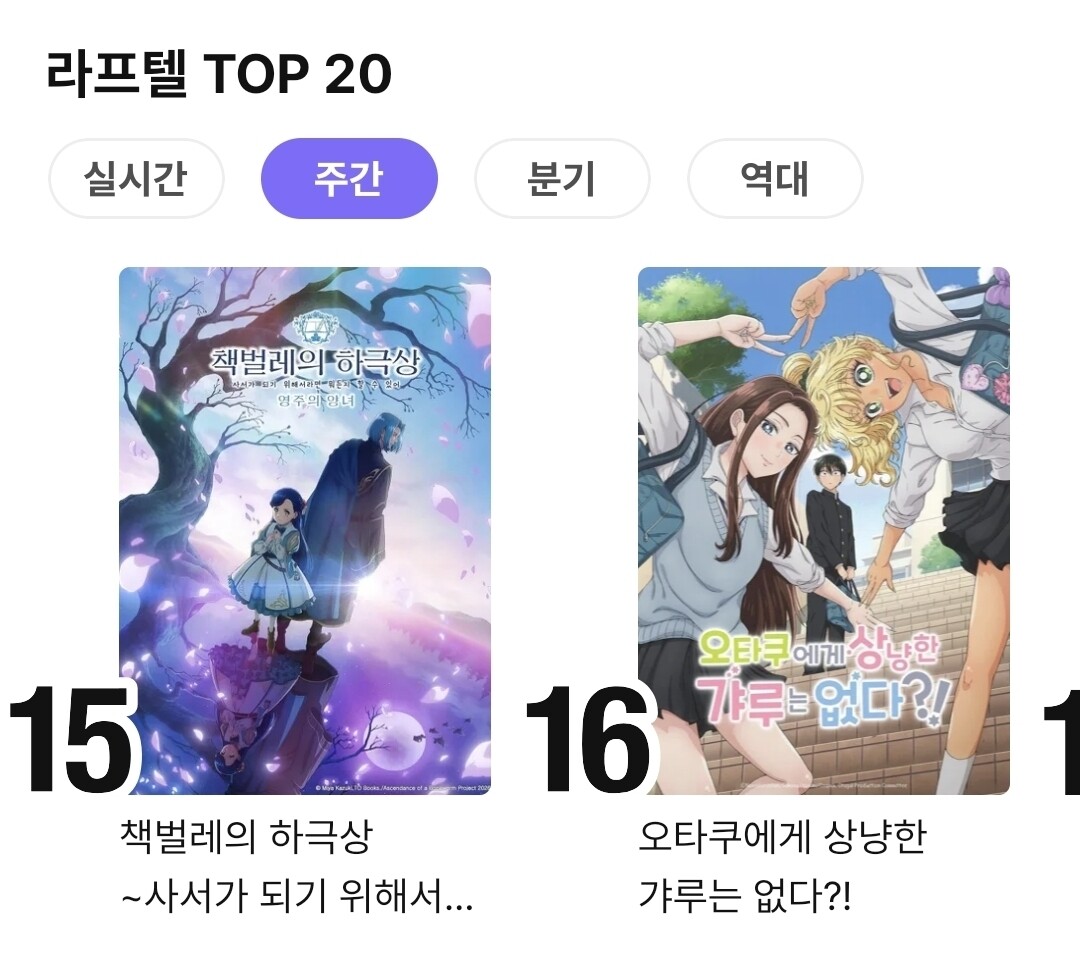Open rank 16 오타쿠에게 상냥한 갸루는 없다 poster

click(824, 531)
